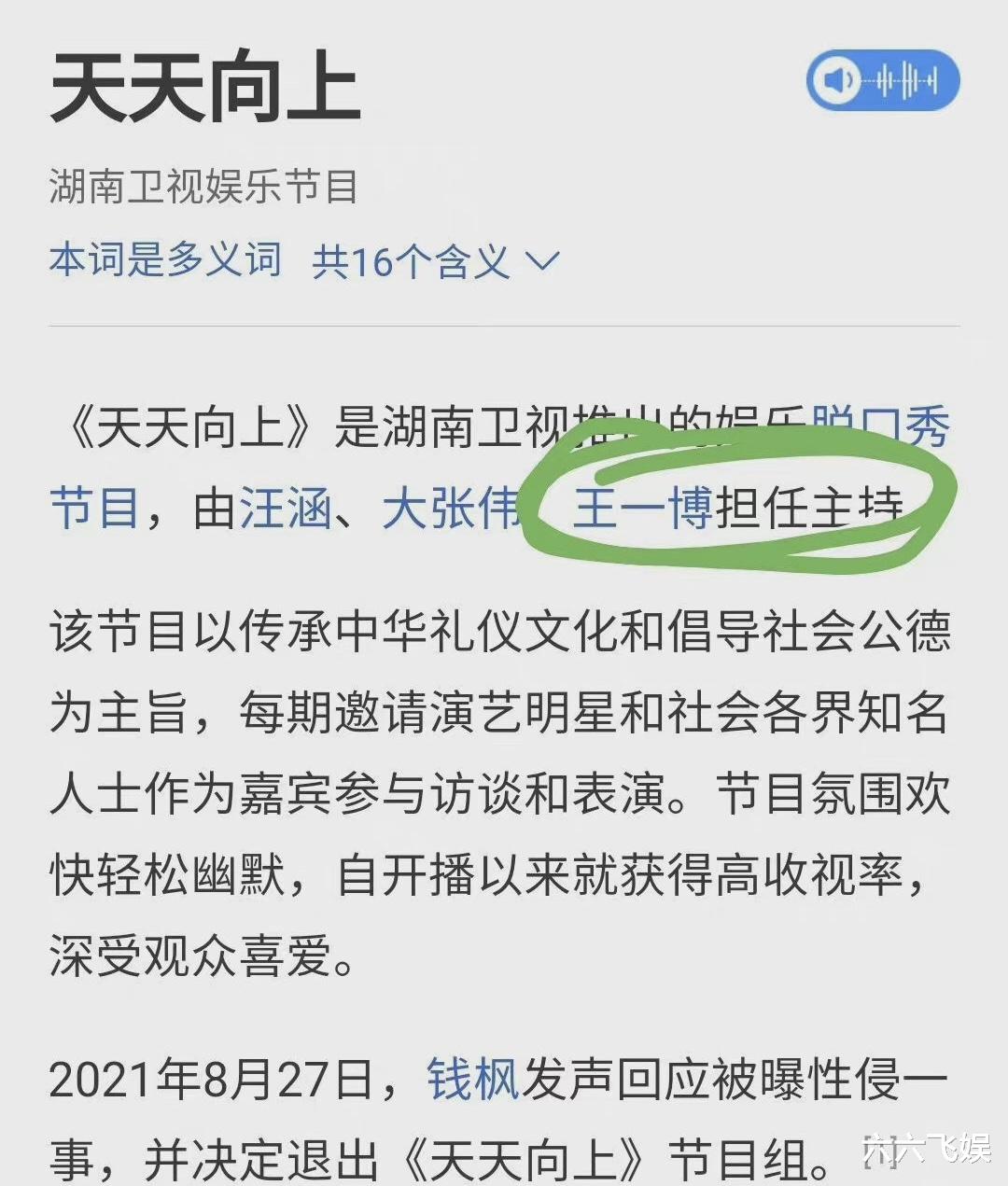Open the 钱枫 person entry link
This screenshot has width=1008, height=1186.
472,1079
